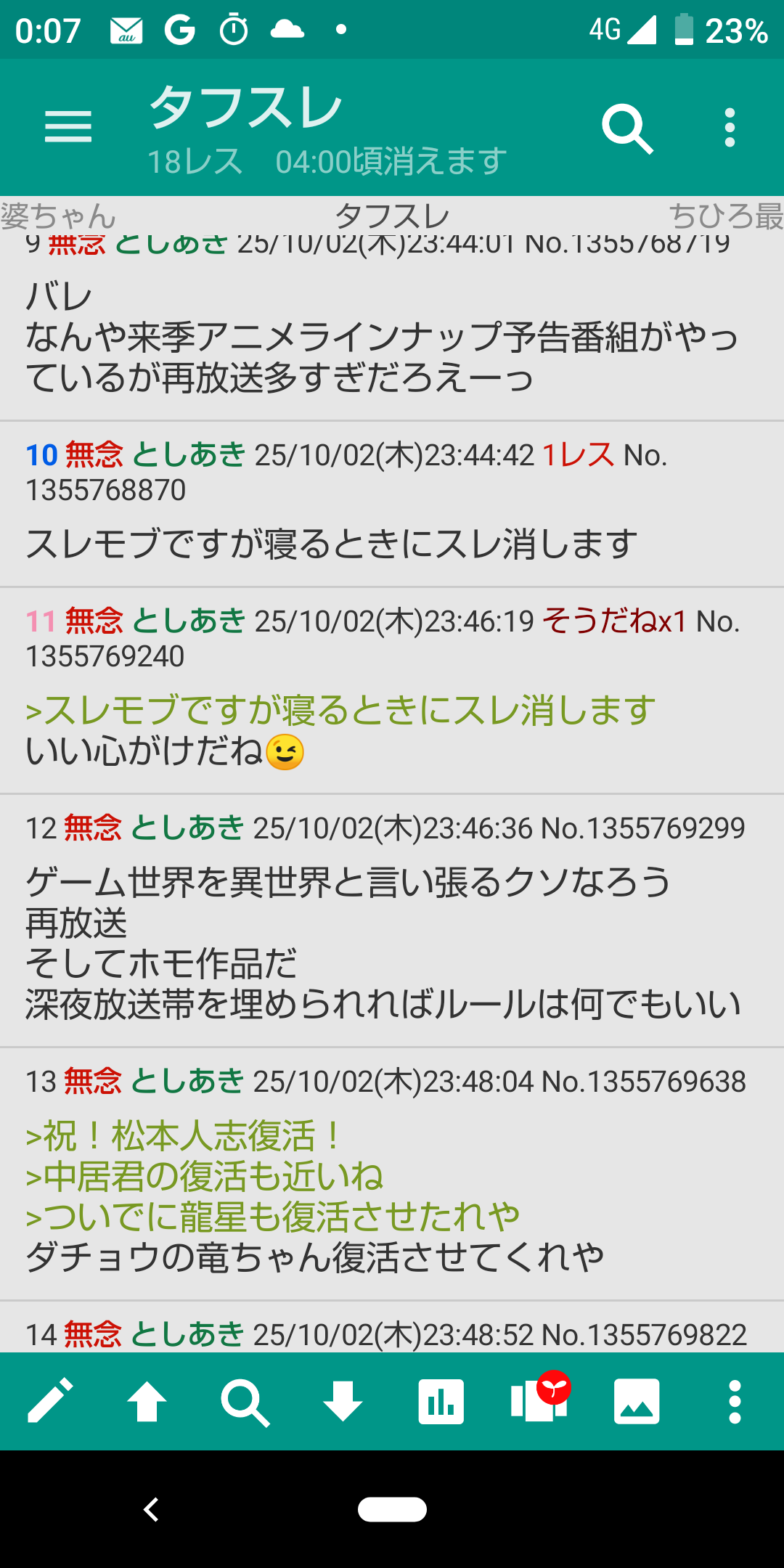The image size is (784, 1568).
Task: Switch to the ちひろ最 thread tab
Action: coord(726,216)
